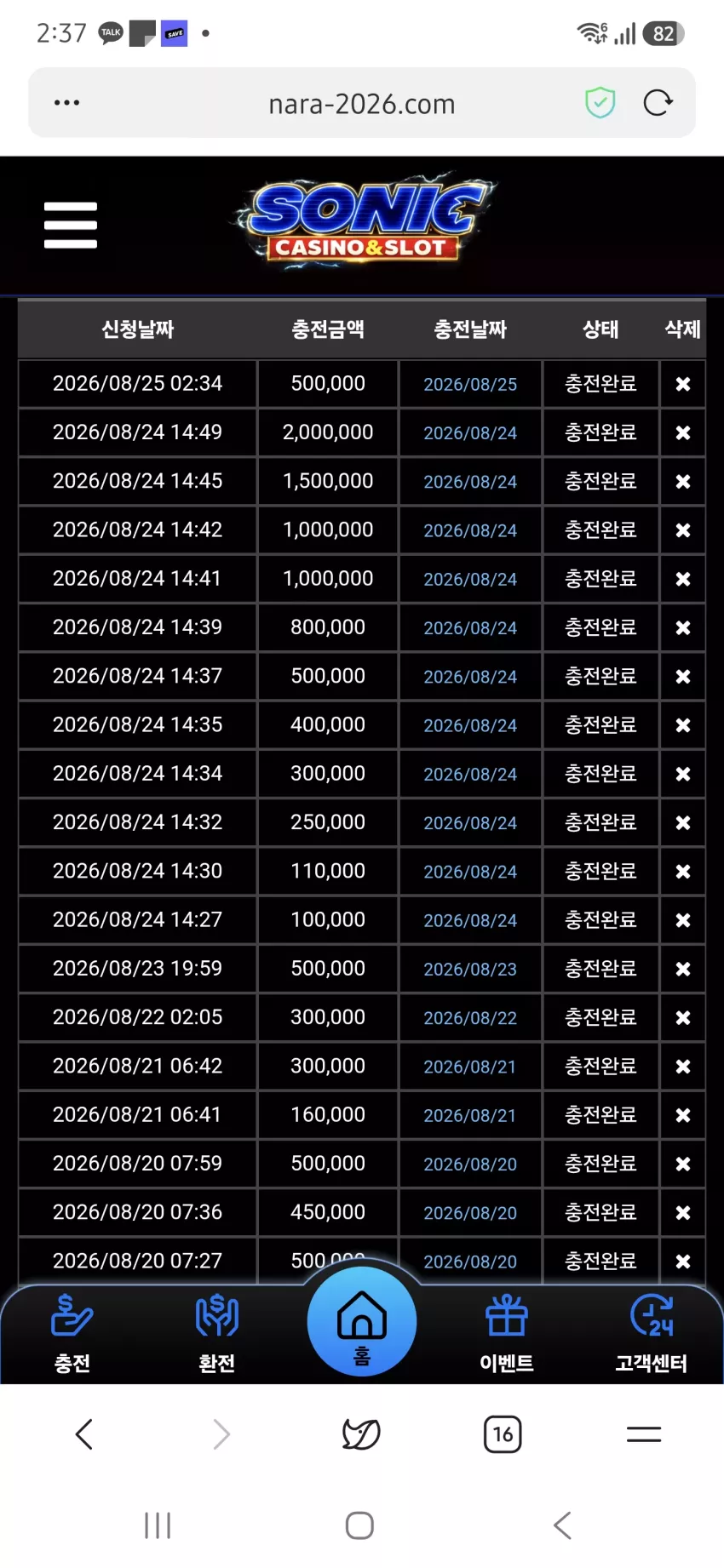Open the system recent apps view
This screenshot has width=724, height=1568.
coord(158,1525)
